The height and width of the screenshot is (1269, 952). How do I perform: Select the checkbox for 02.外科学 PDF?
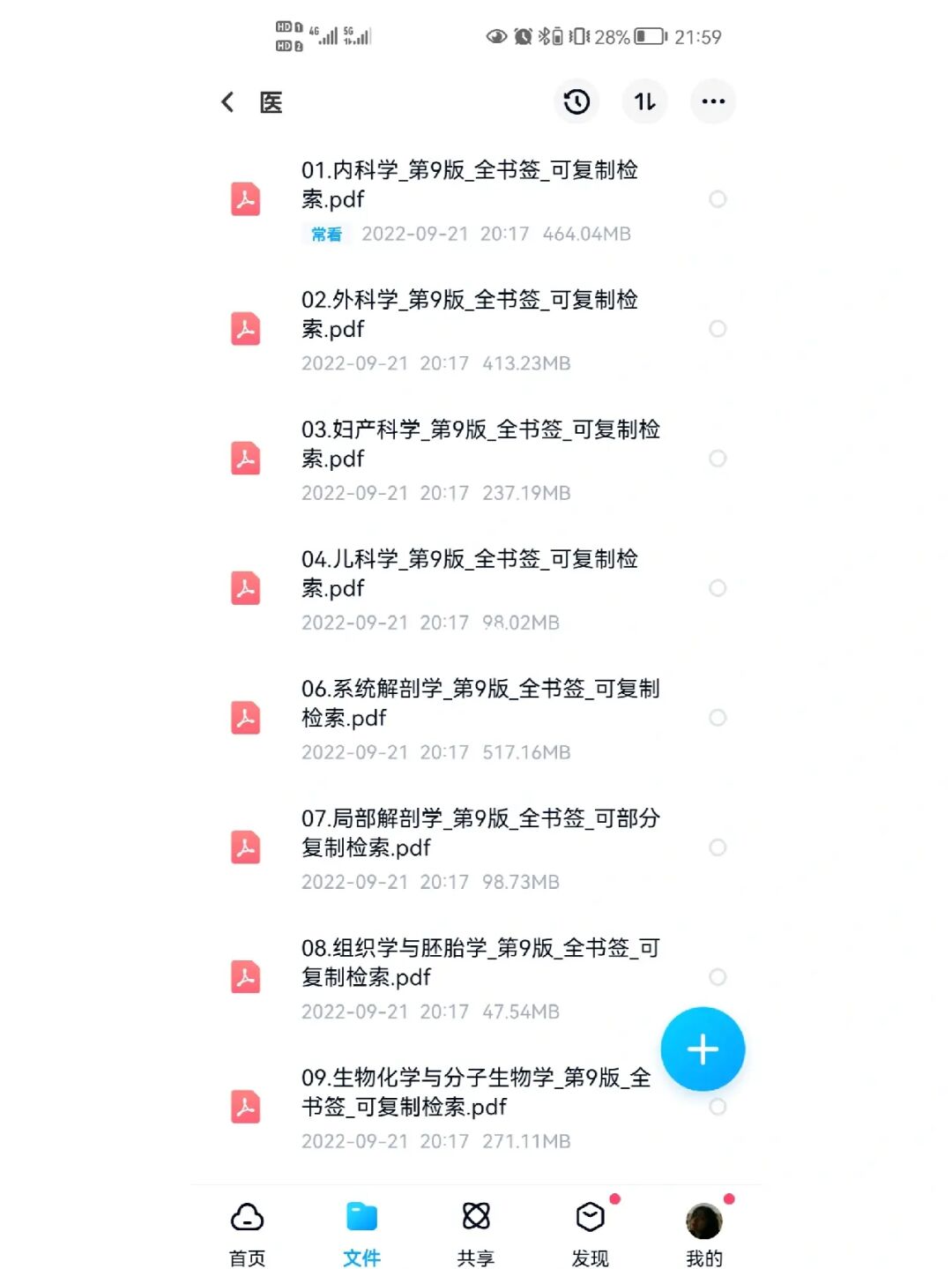point(718,330)
